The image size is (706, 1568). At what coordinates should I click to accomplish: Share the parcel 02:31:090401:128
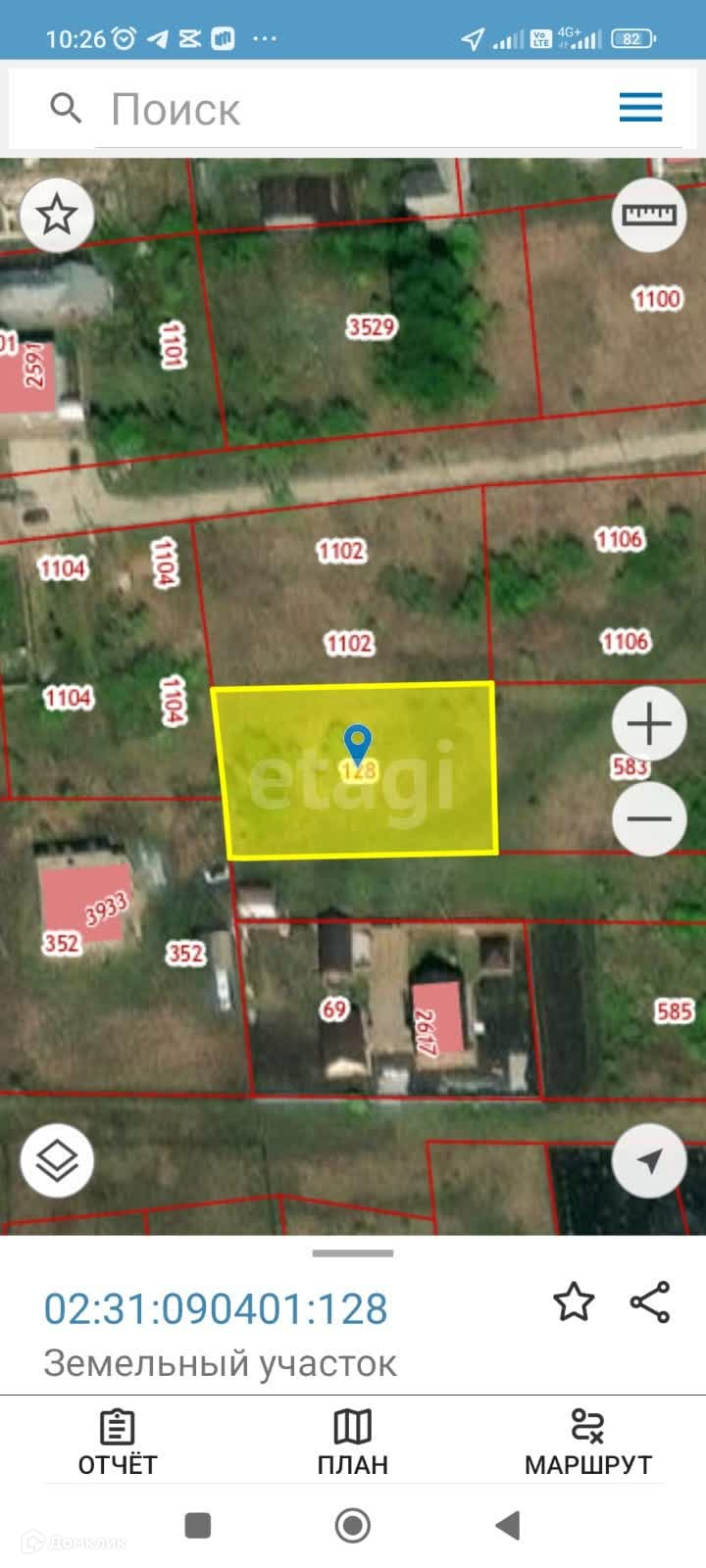(650, 1302)
